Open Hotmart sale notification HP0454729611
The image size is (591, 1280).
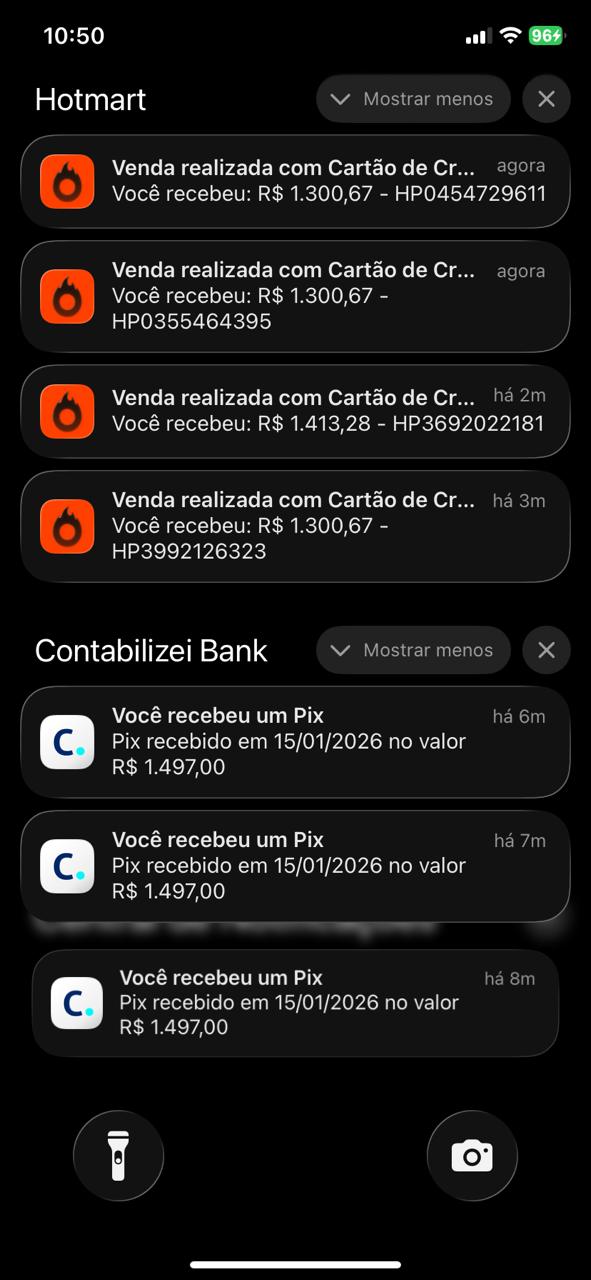click(x=295, y=181)
